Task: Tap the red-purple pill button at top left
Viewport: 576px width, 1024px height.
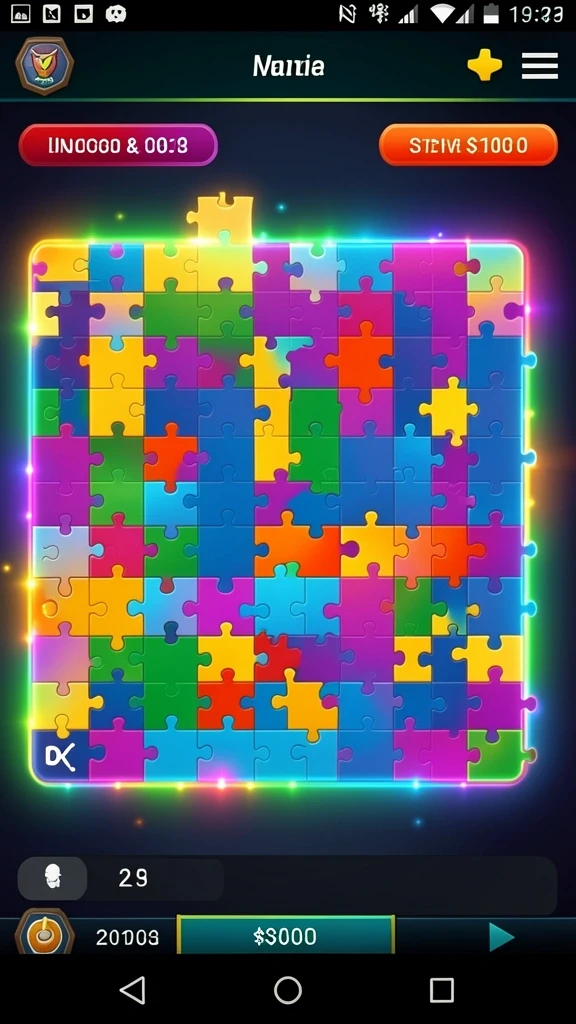Action: tap(118, 145)
